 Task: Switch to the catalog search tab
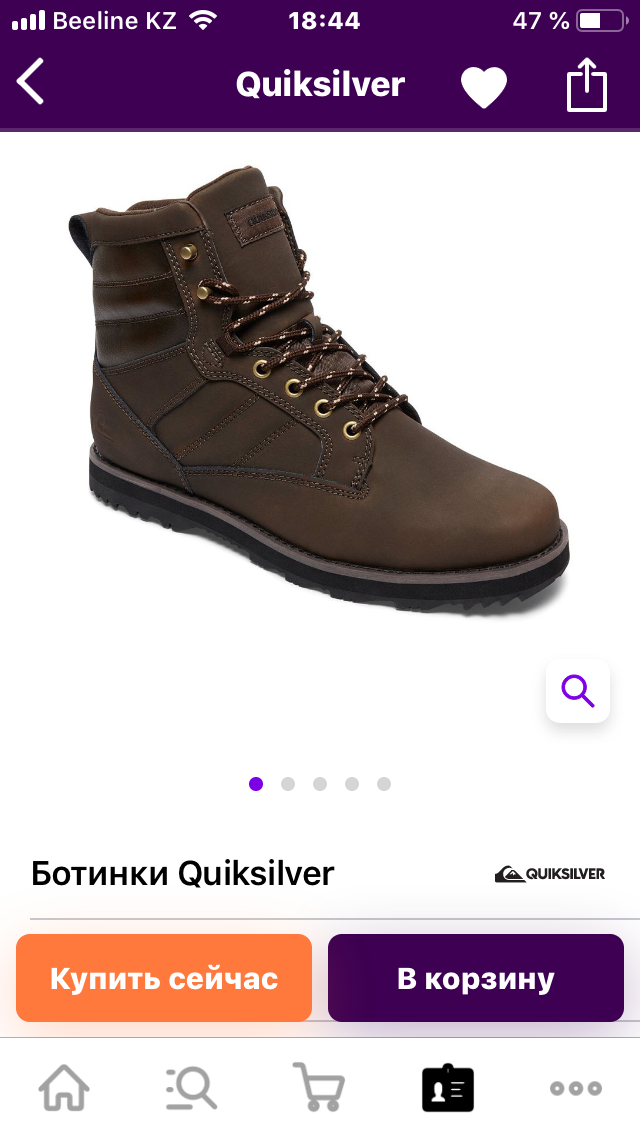point(191,1087)
